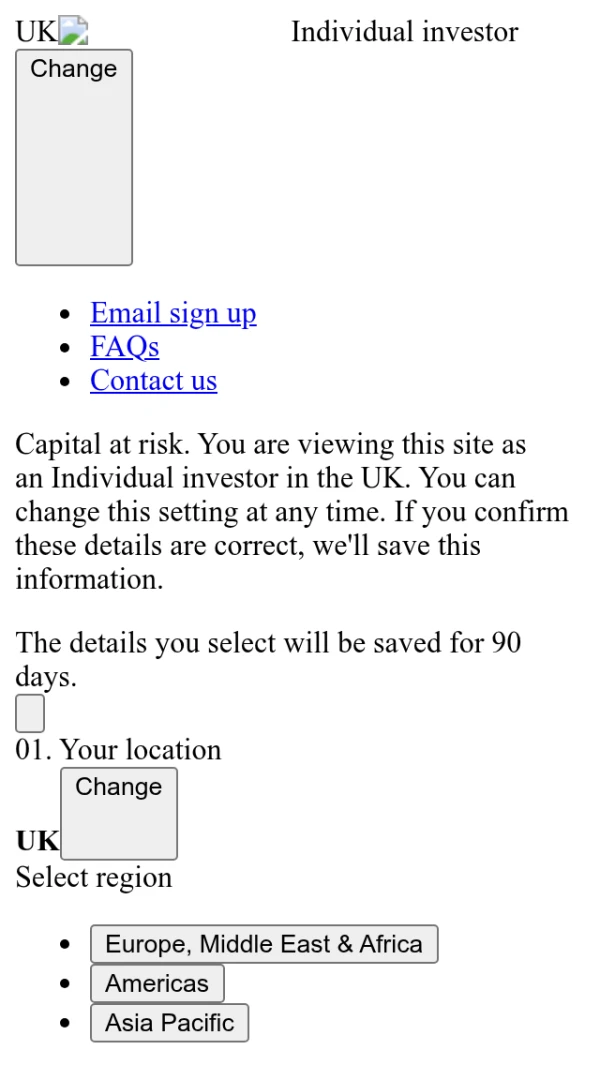600x1065 pixels.
Task: Tap the small blank button below the 90 days text
Action: tap(30, 713)
